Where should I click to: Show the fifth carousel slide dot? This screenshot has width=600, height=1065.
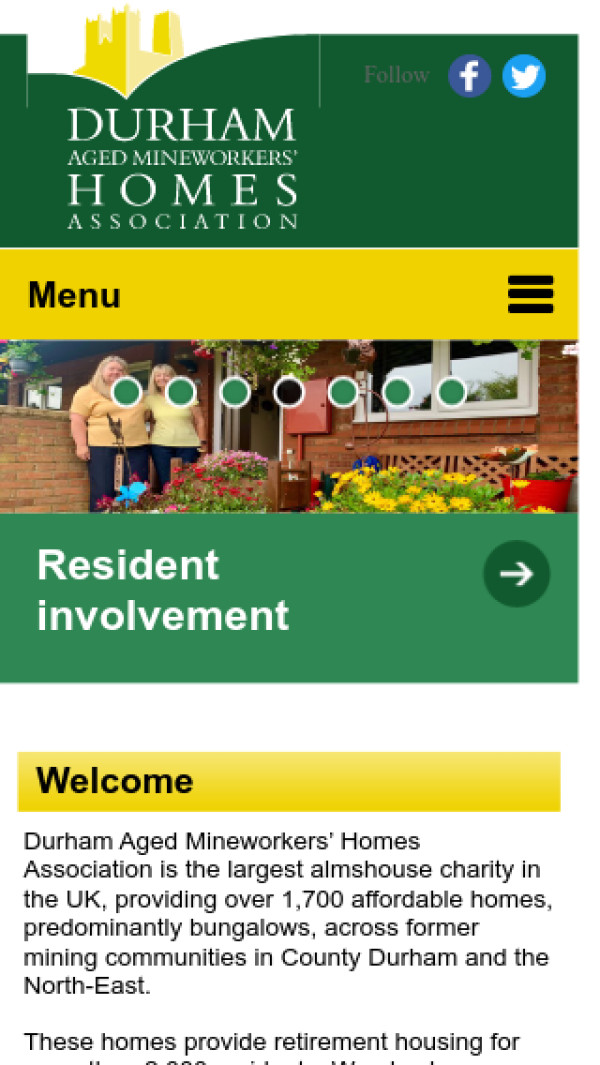pos(343,392)
